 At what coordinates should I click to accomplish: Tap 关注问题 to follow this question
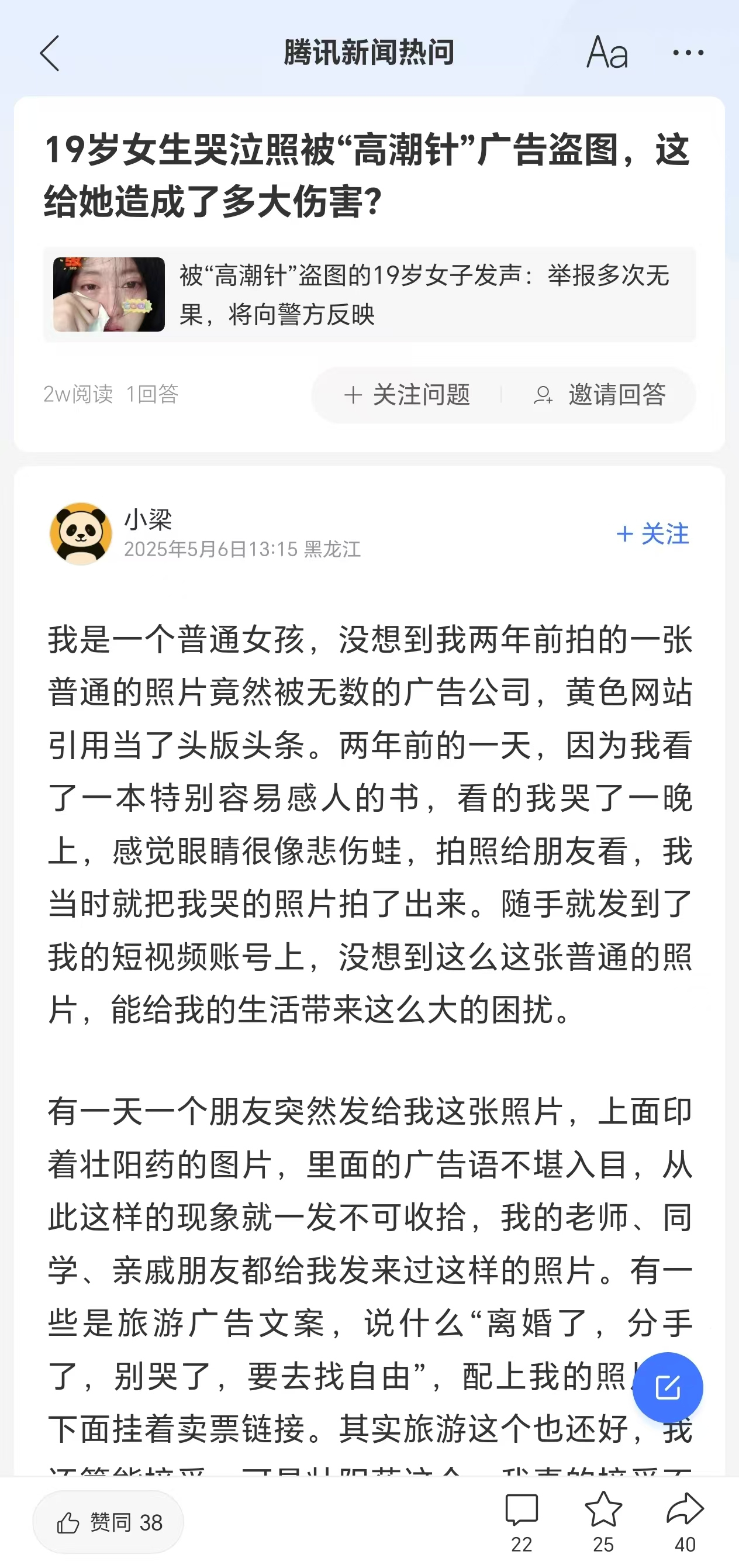click(408, 395)
